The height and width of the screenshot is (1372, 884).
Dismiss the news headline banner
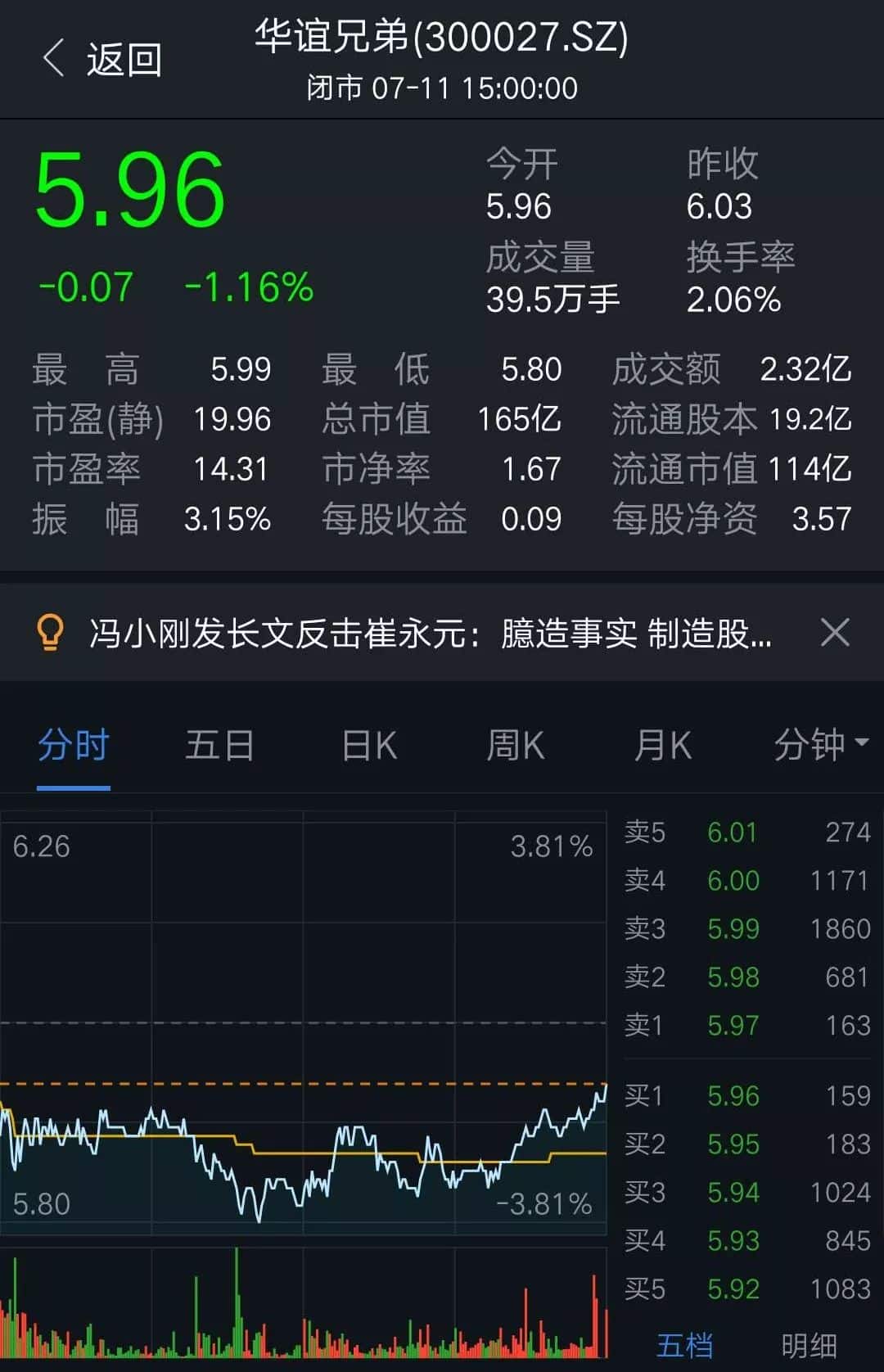(x=835, y=633)
